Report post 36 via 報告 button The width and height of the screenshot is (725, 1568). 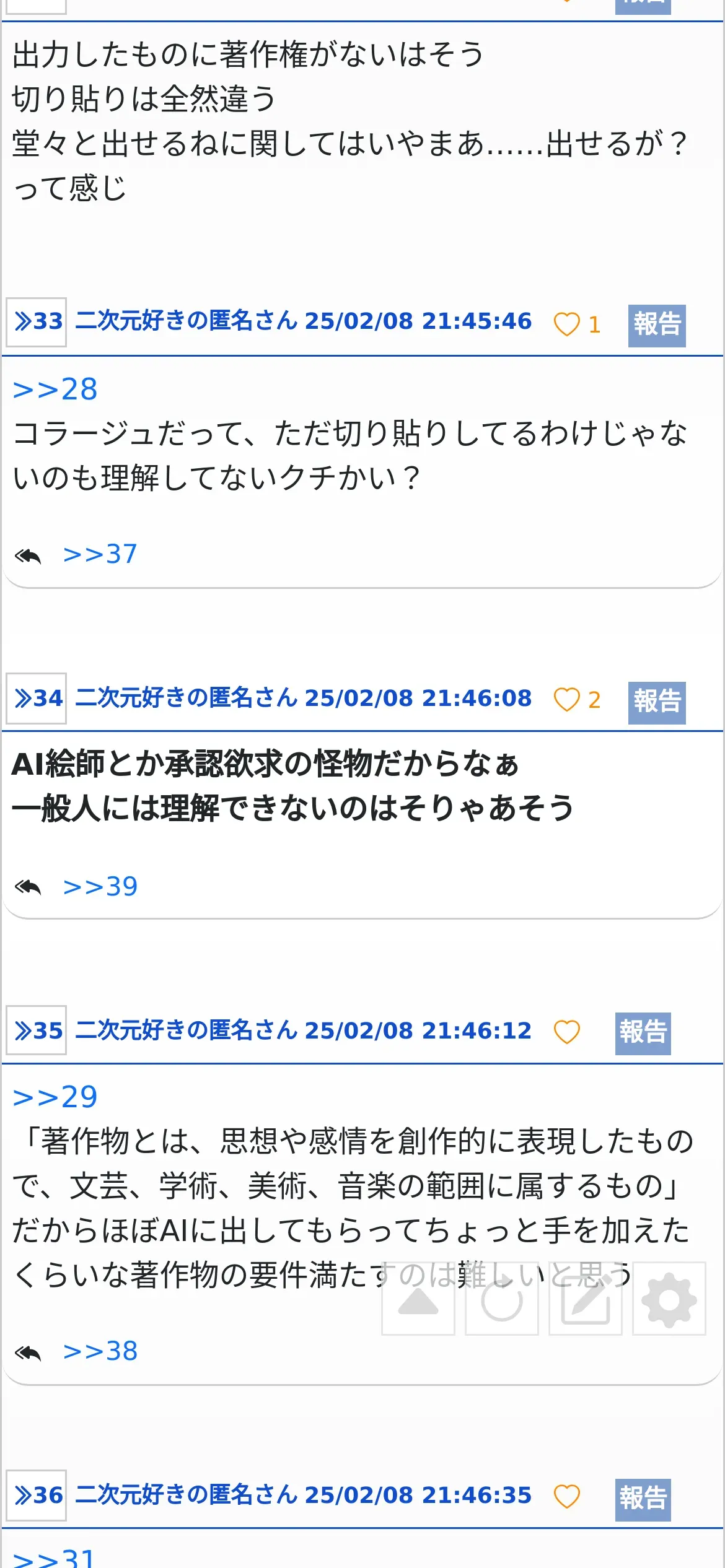pyautogui.click(x=643, y=1500)
